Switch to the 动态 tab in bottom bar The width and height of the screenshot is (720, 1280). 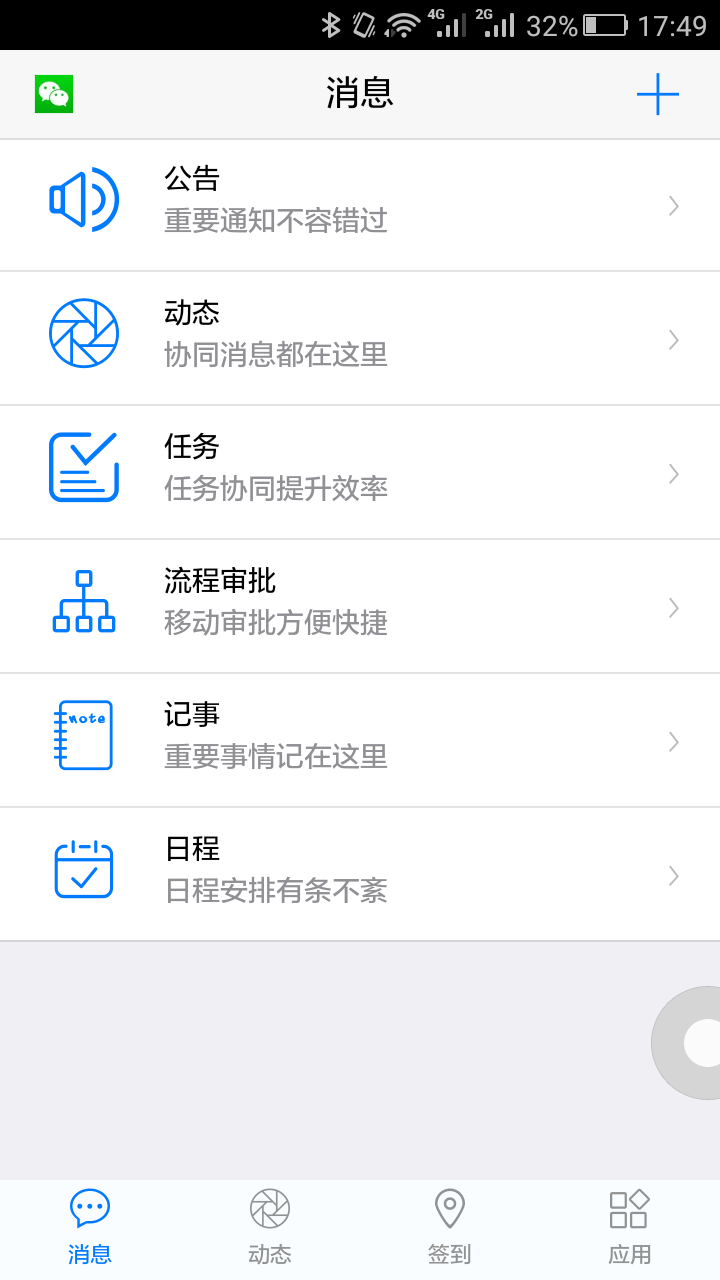click(x=270, y=1228)
